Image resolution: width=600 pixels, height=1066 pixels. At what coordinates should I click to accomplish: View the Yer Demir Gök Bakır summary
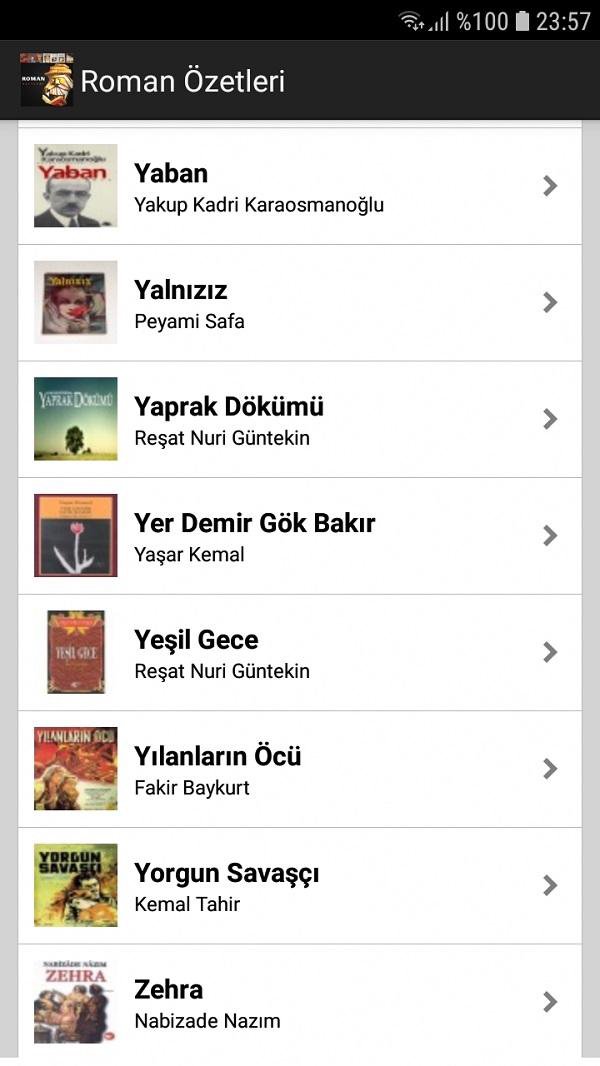point(300,535)
